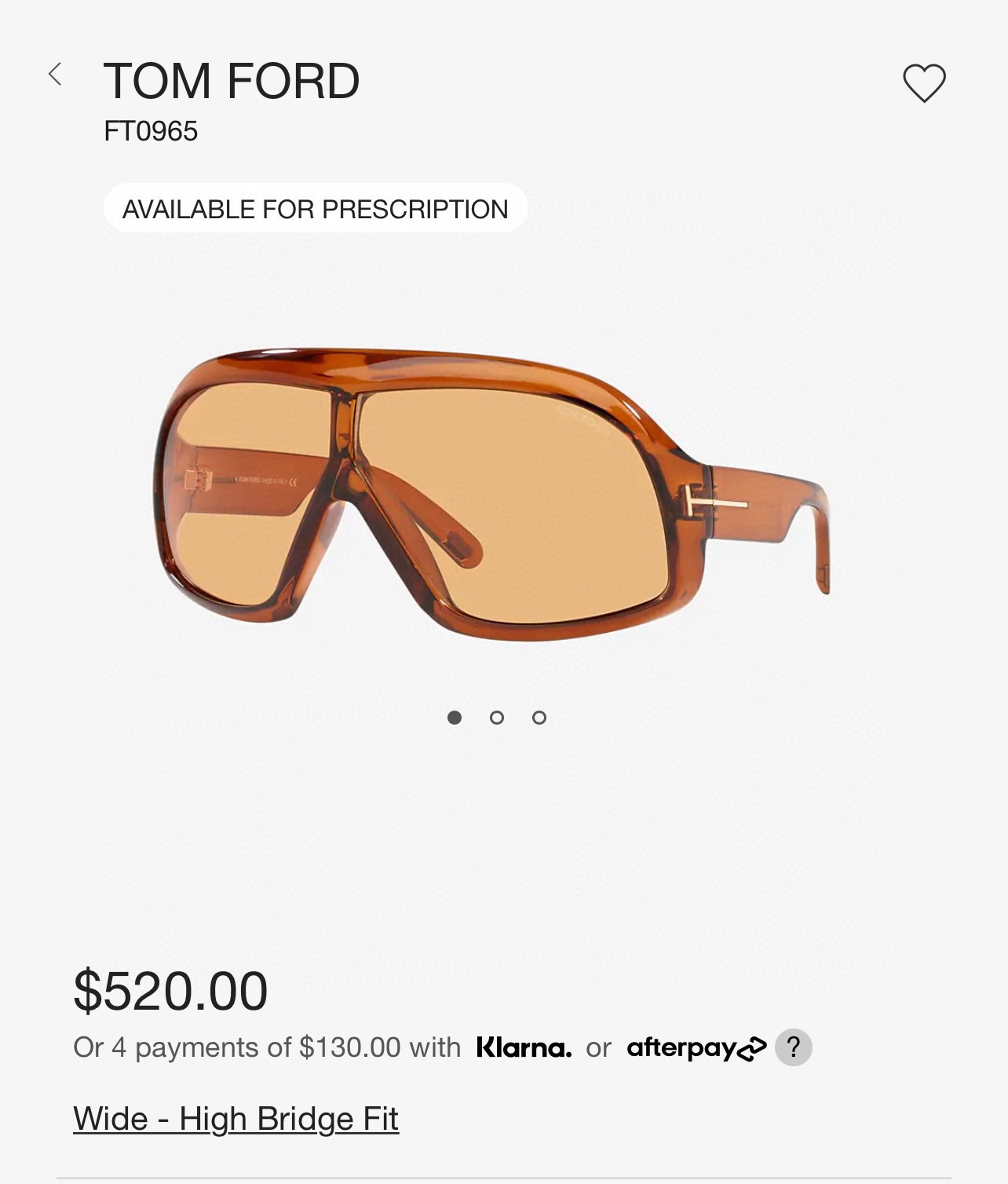Open Wide - High Bridge Fit link
Image resolution: width=1008 pixels, height=1184 pixels.
click(236, 1118)
